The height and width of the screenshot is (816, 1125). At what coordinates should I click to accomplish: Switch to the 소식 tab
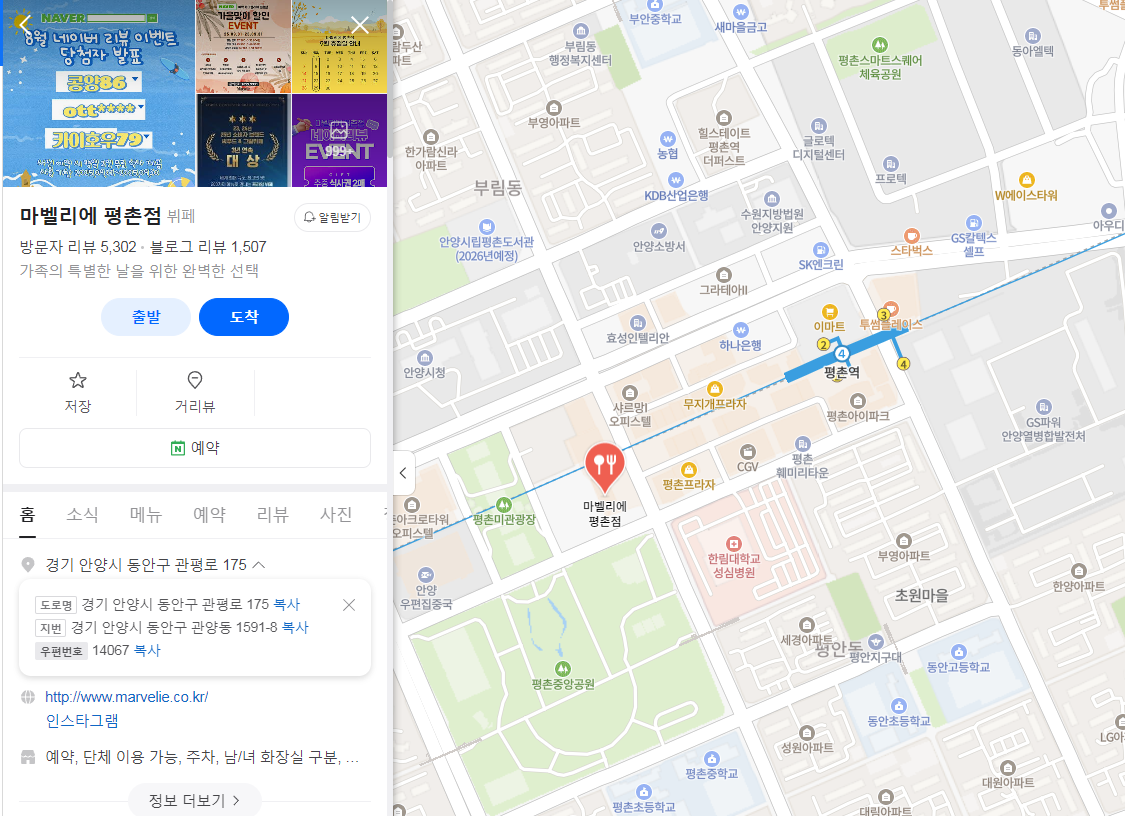(x=83, y=515)
